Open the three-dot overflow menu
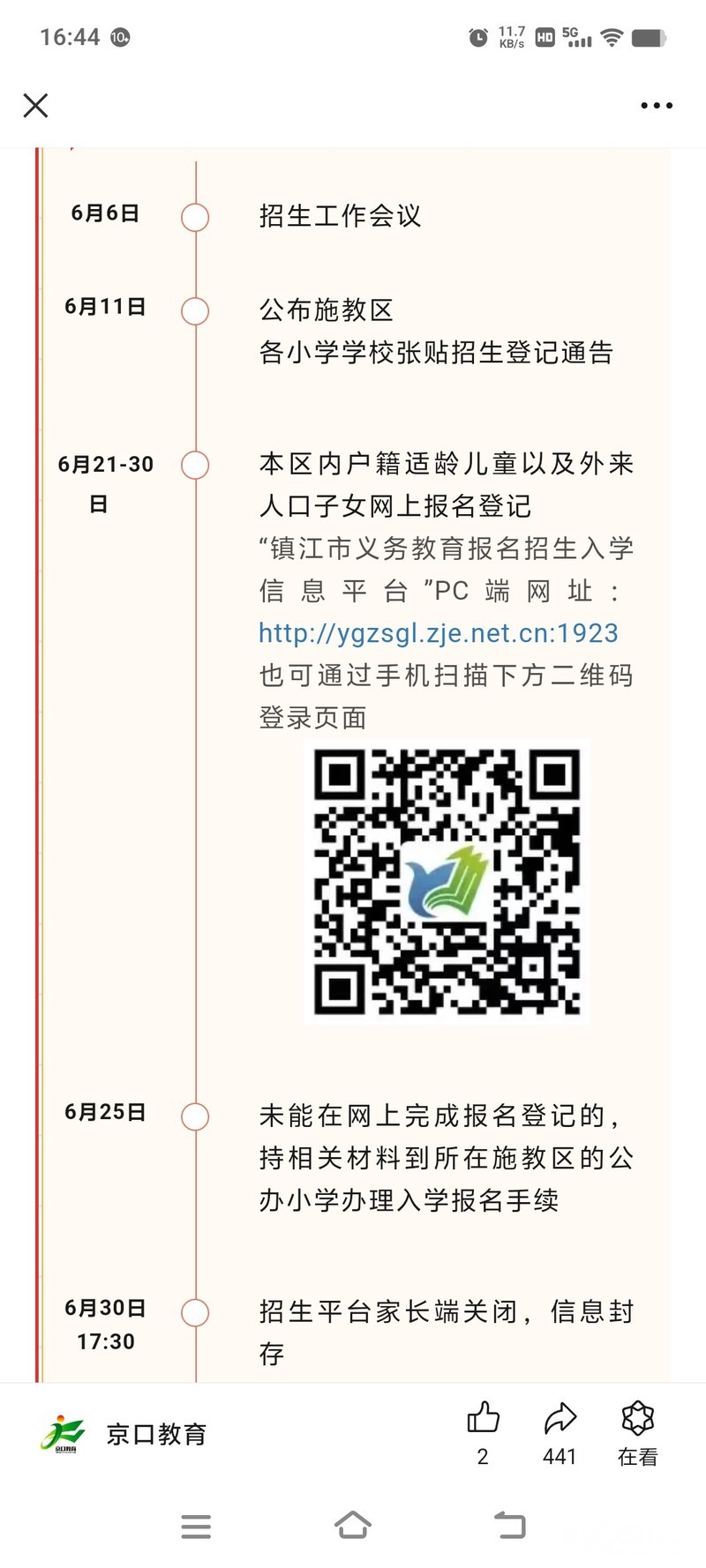 click(656, 106)
